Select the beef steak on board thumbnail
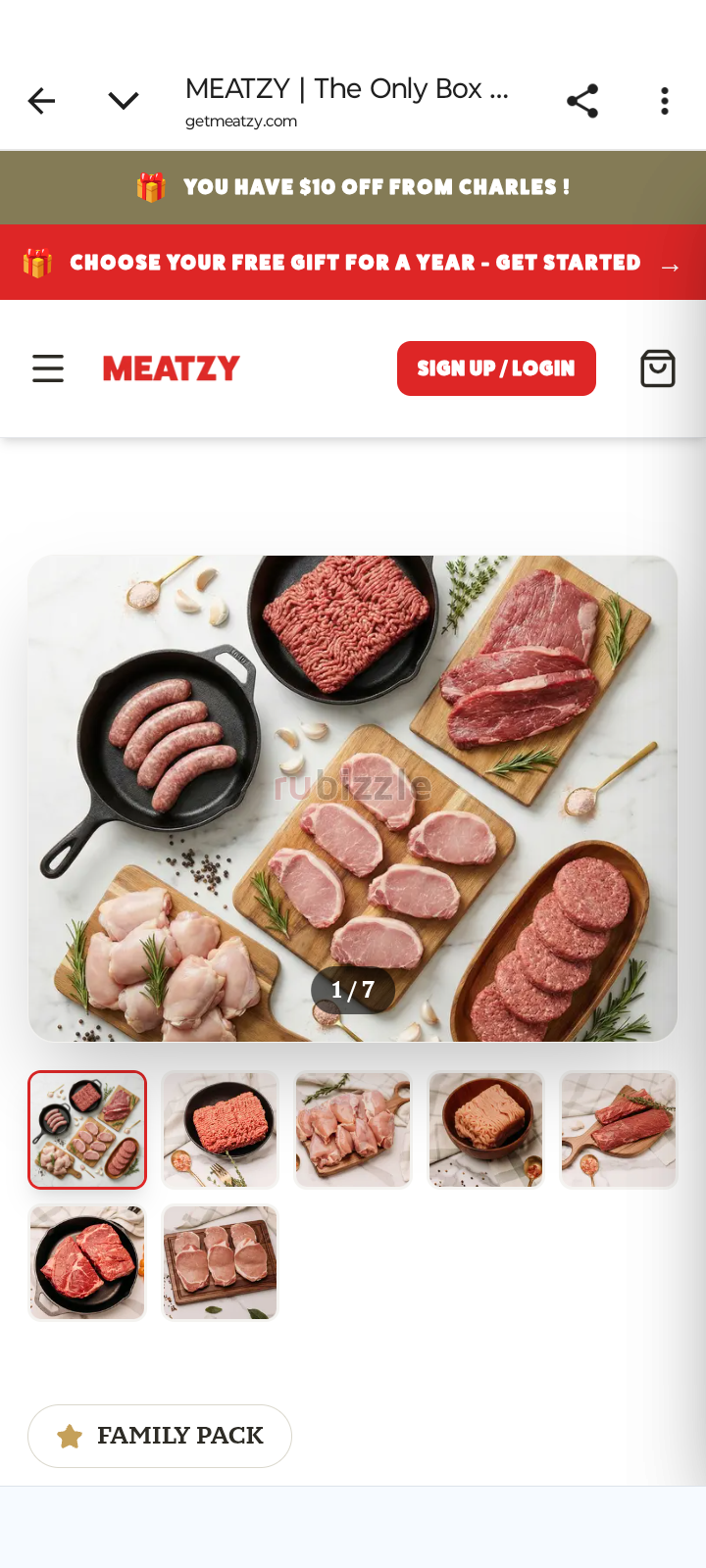Viewport: 706px width, 1568px height. click(619, 1130)
